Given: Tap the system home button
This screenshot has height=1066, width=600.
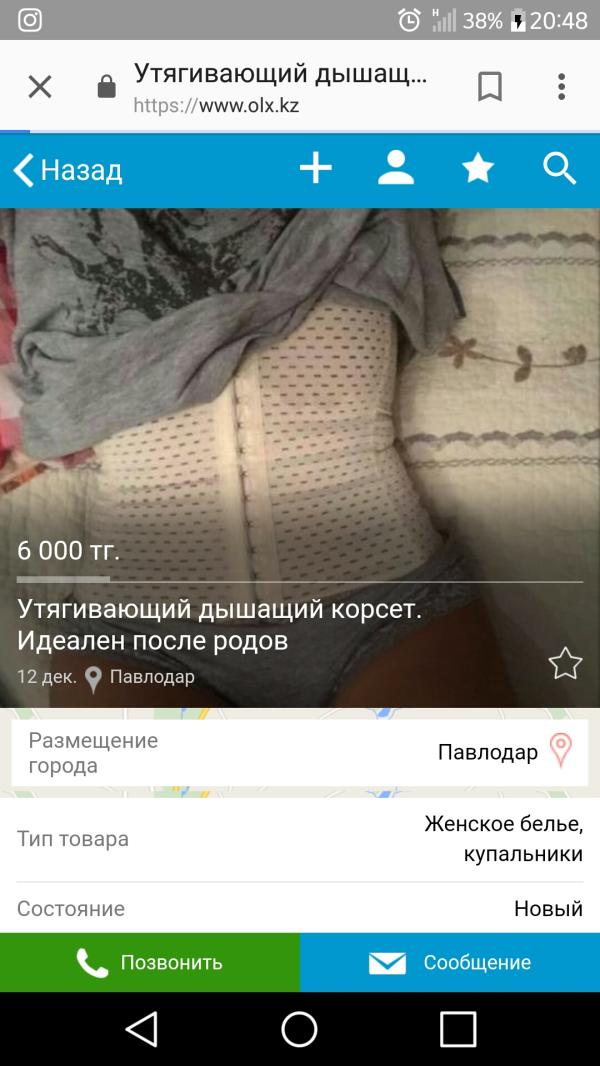Looking at the screenshot, I should click(x=299, y=1029).
